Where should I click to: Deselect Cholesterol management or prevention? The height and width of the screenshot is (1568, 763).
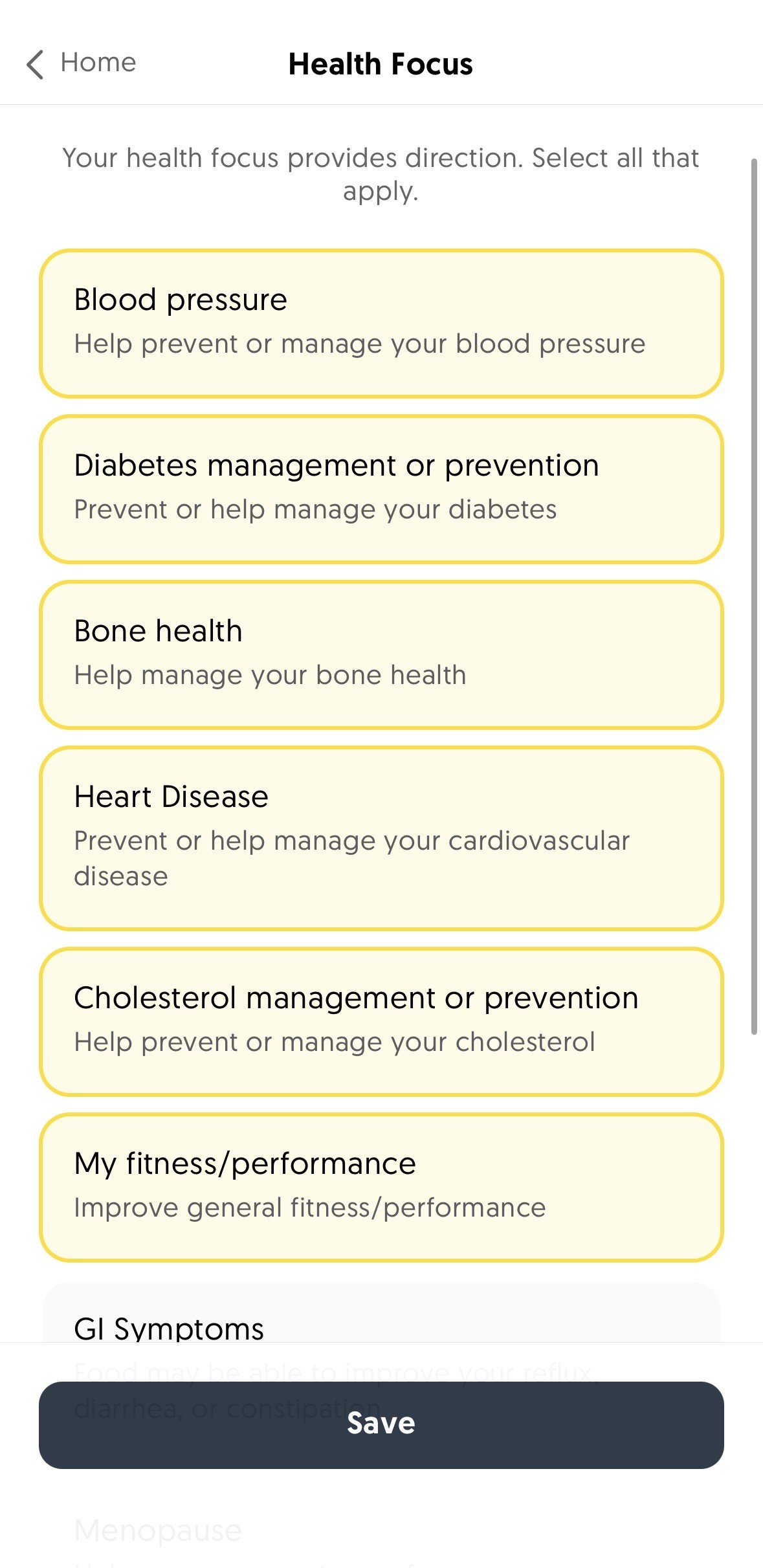pos(381,1021)
